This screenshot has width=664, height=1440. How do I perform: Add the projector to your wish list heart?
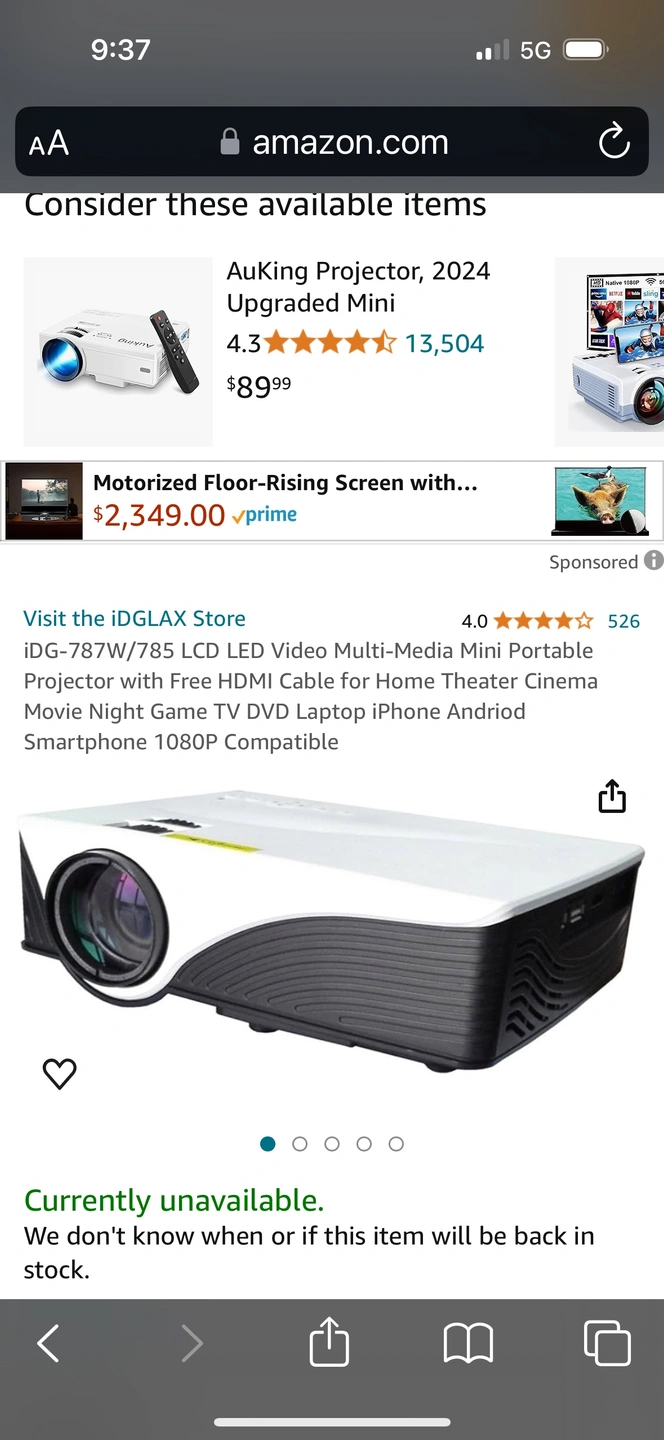[60, 1073]
